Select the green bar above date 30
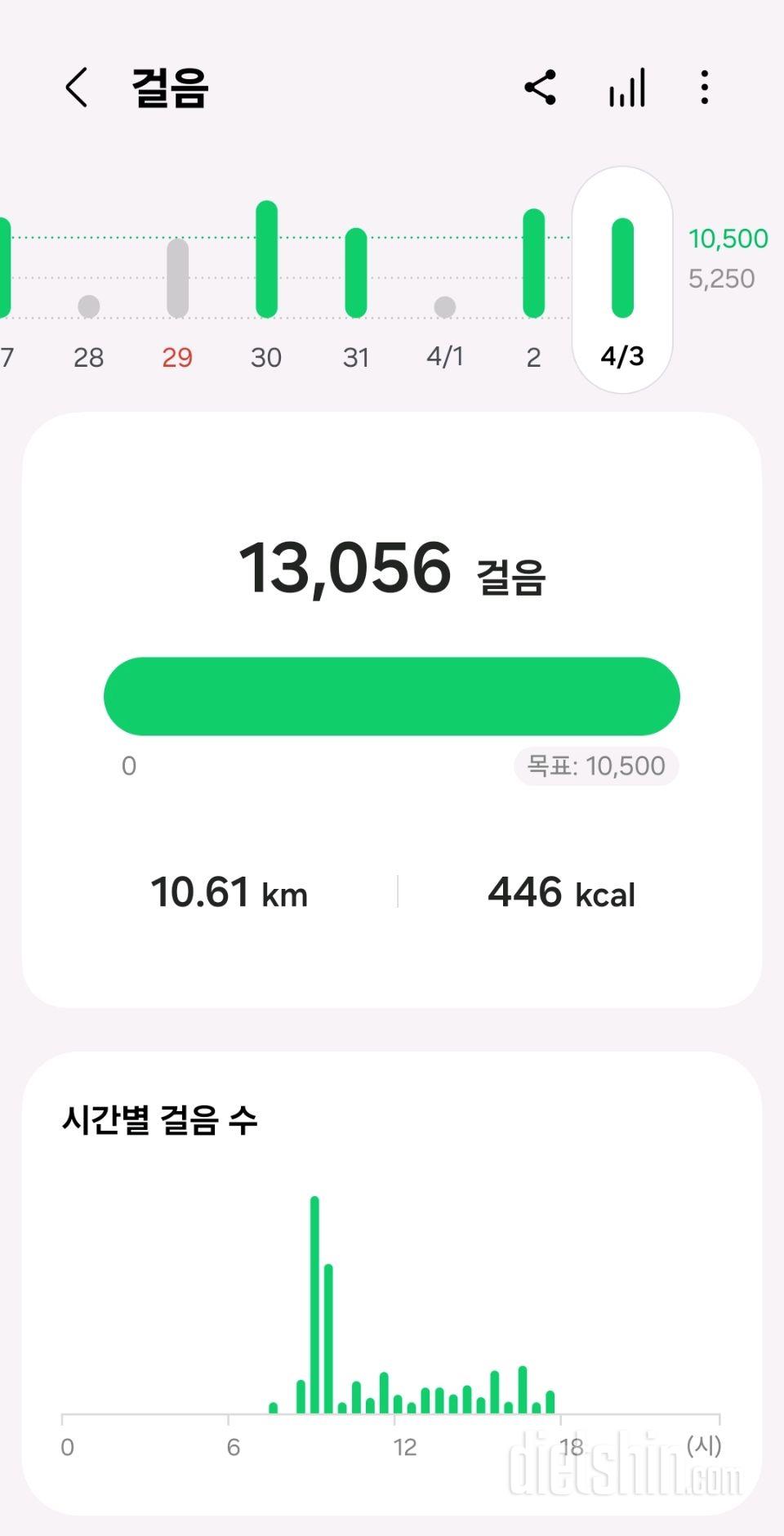 tap(266, 257)
